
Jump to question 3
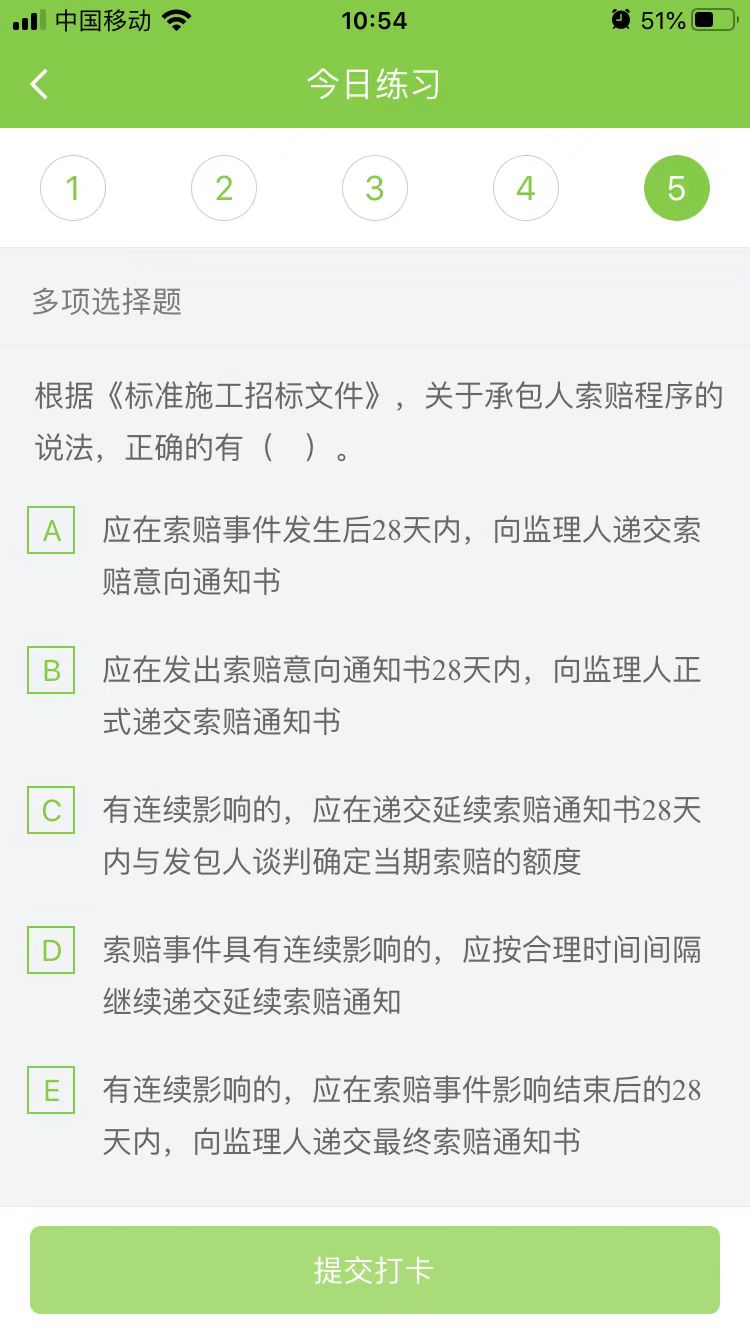pyautogui.click(x=375, y=188)
